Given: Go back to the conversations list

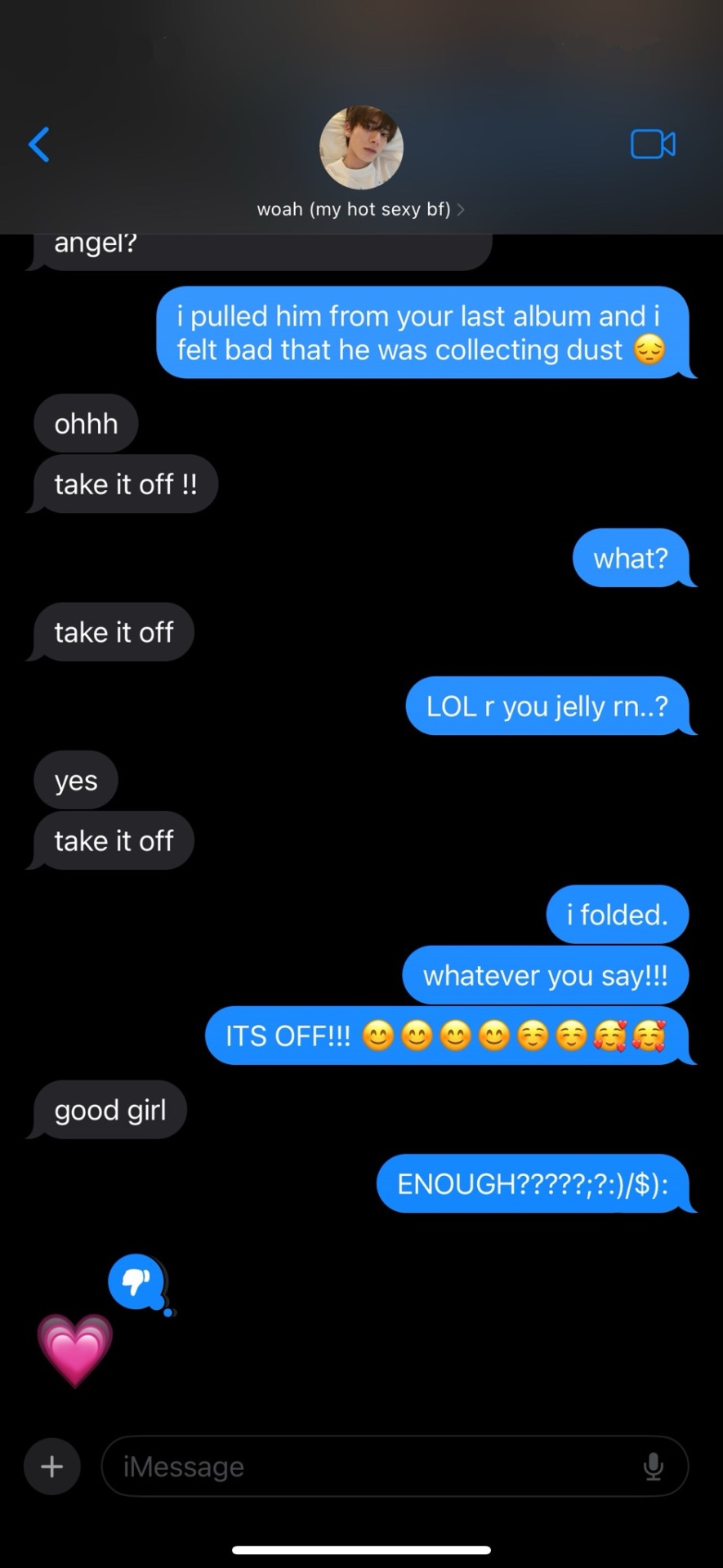Looking at the screenshot, I should [x=39, y=145].
